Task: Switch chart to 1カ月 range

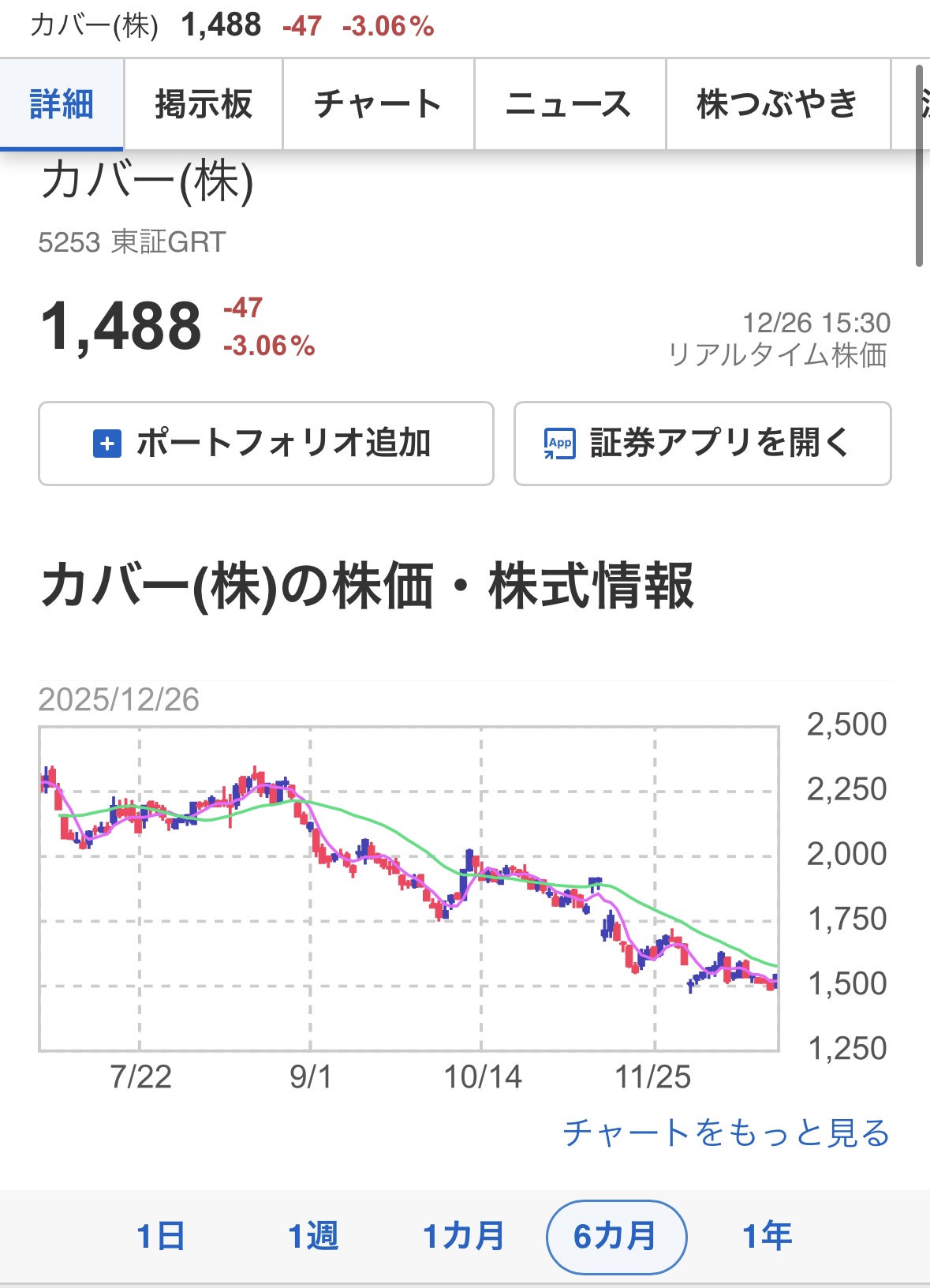Action: click(464, 1236)
